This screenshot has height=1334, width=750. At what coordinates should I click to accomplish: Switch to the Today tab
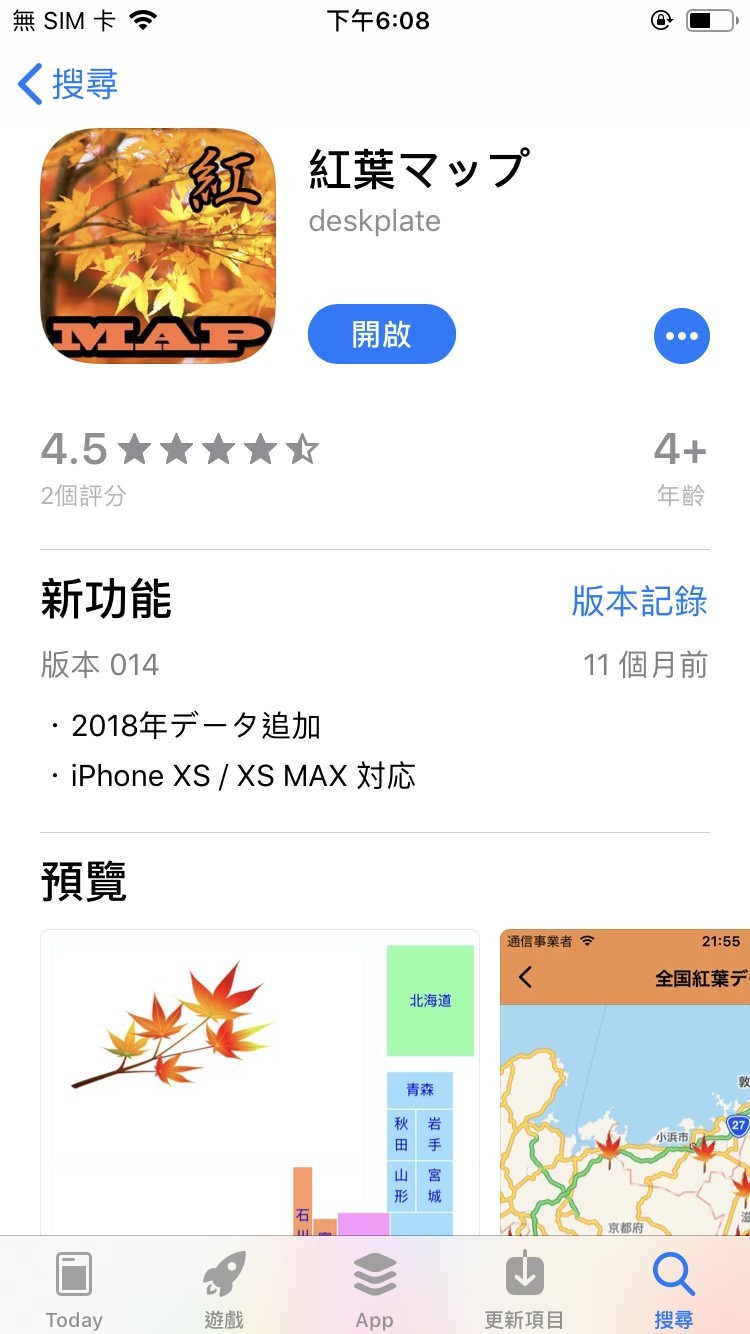click(x=74, y=1290)
